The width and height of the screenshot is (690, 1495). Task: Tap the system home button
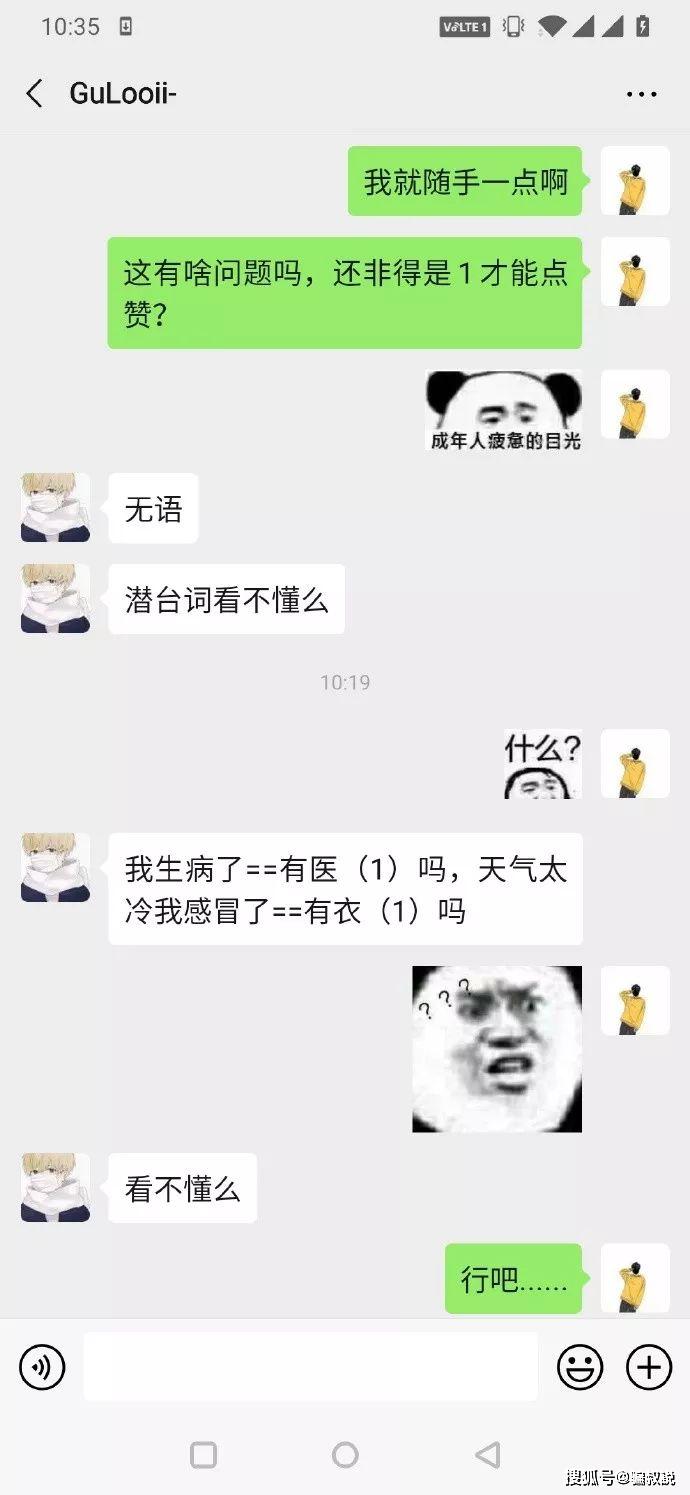(345, 1455)
